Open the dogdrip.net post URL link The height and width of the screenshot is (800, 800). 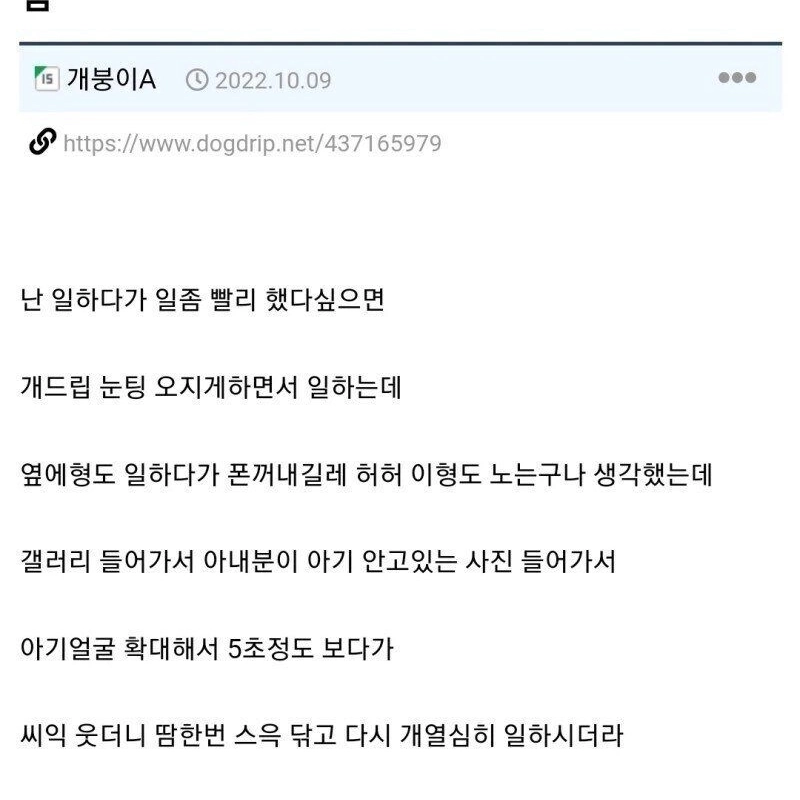pyautogui.click(x=252, y=144)
